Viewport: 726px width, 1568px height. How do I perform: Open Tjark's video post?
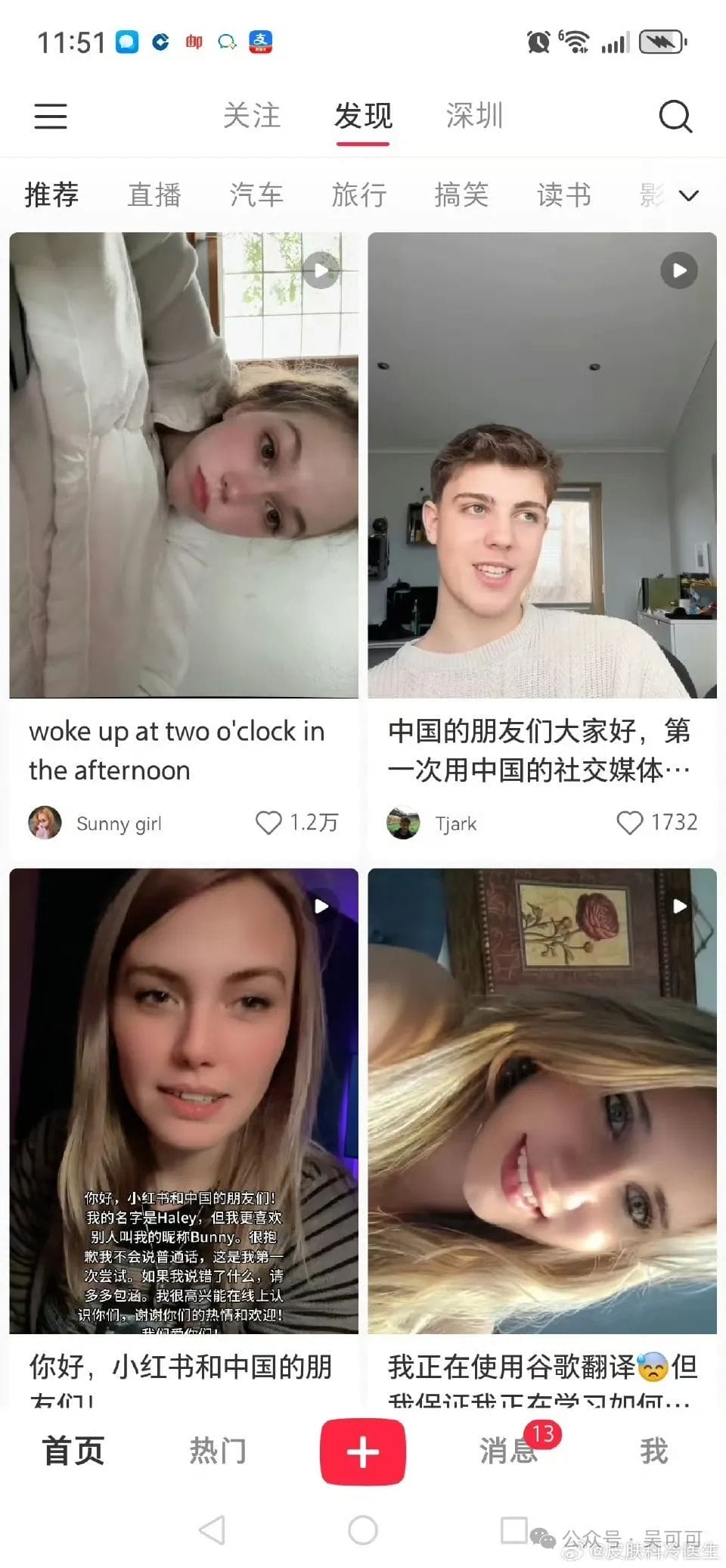tap(542, 465)
